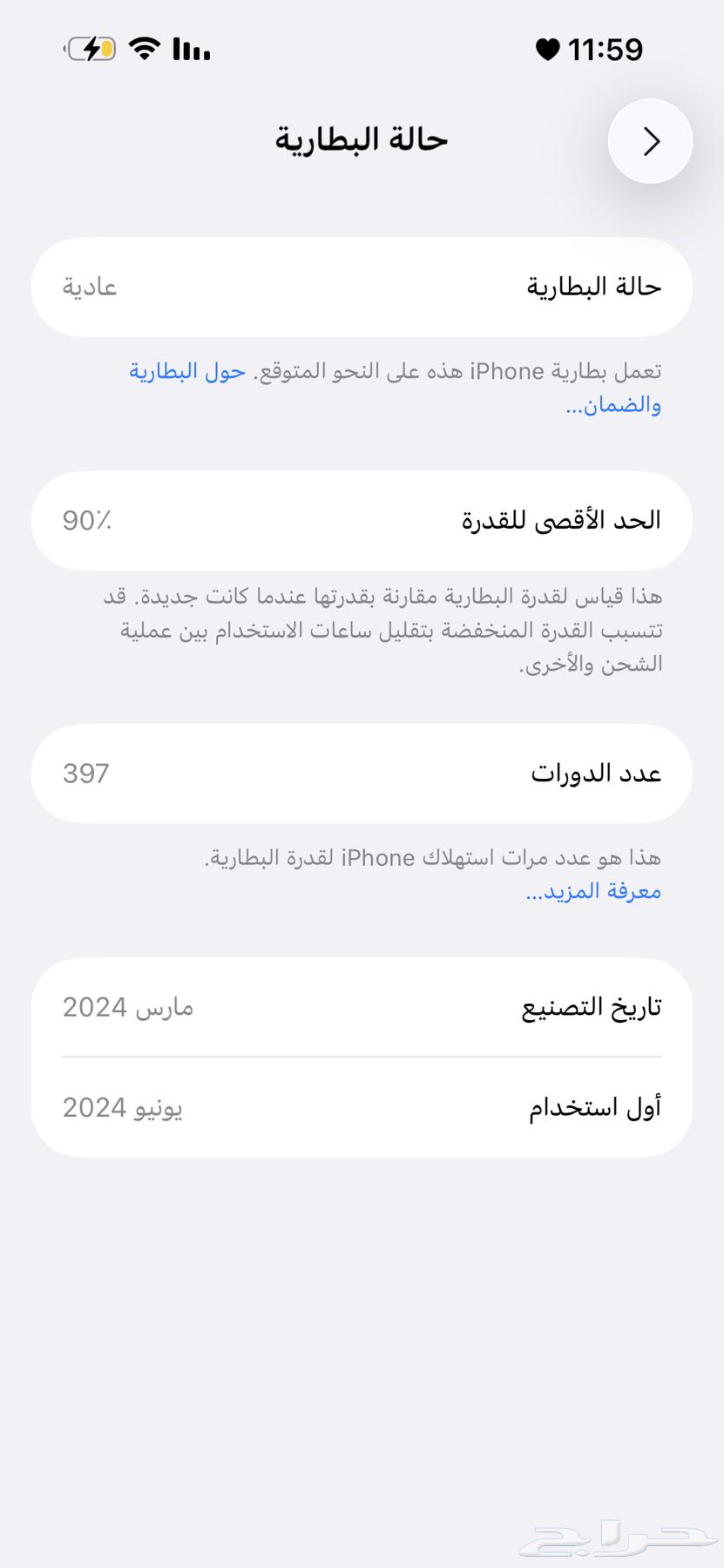Tap the back chevron at top of screen
Screen dimensions: 724x1568
point(649,141)
